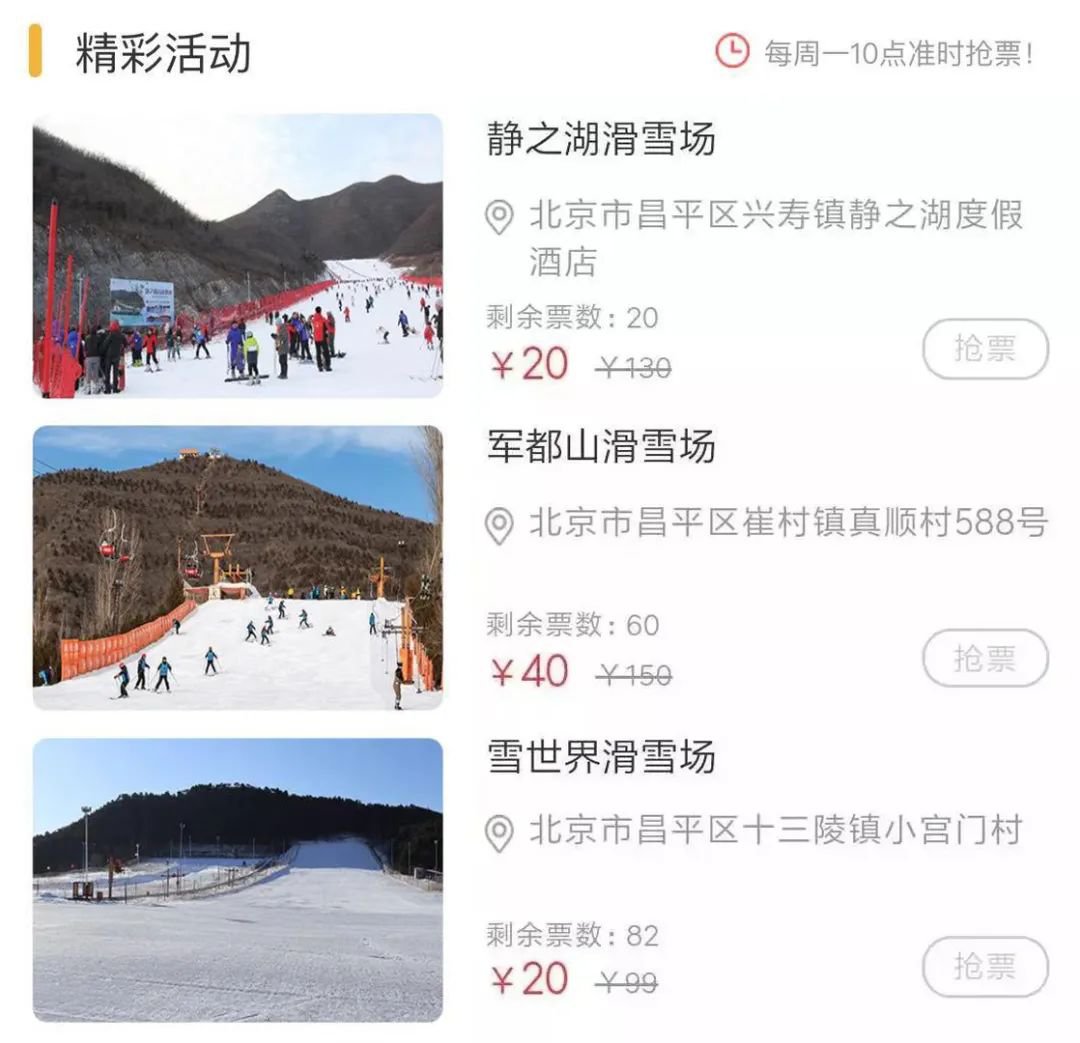View the 军都山滑雪场 photo card
The height and width of the screenshot is (1043, 1080).
[x=238, y=568]
